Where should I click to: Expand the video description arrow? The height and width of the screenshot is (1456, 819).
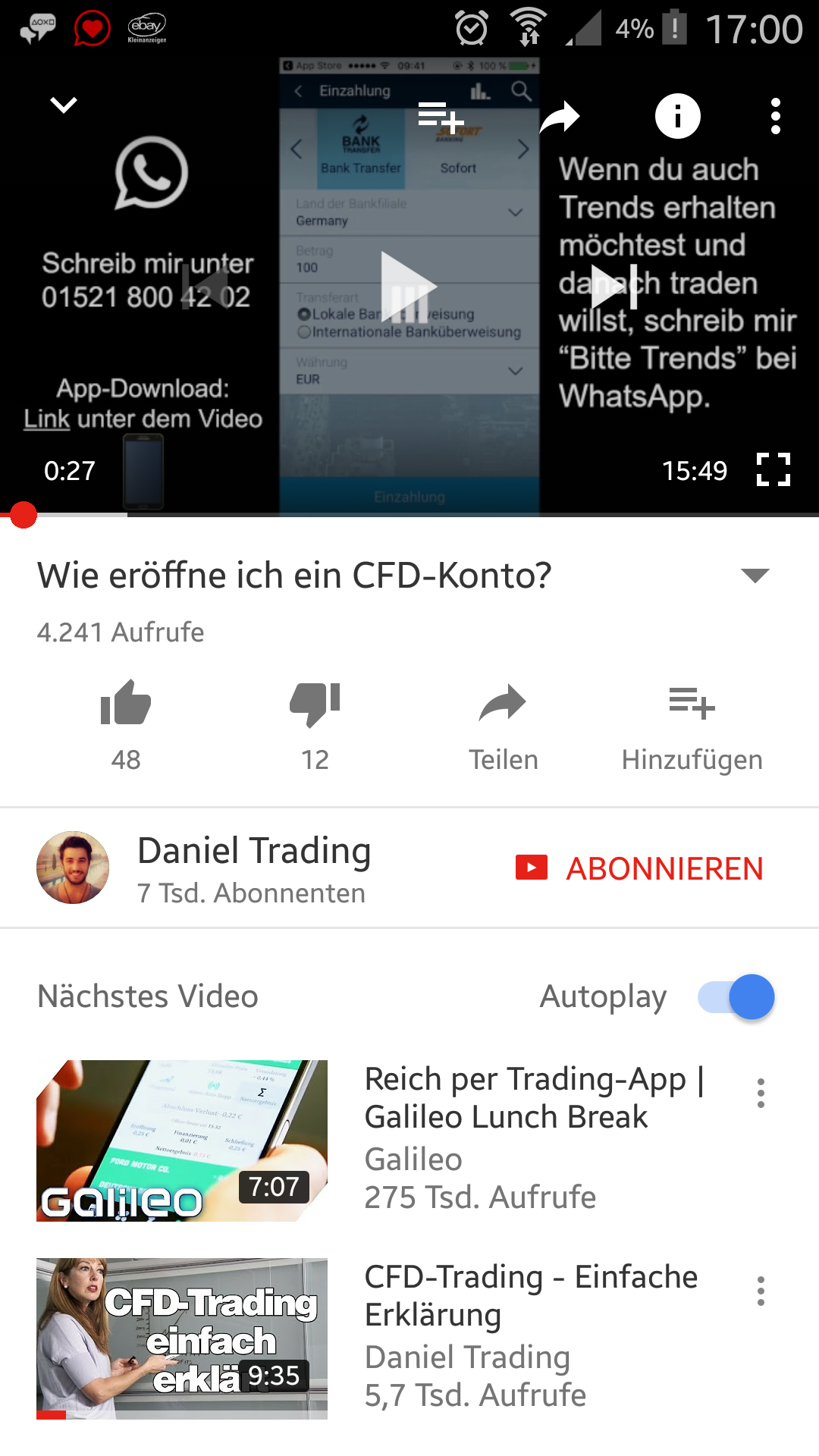click(755, 576)
